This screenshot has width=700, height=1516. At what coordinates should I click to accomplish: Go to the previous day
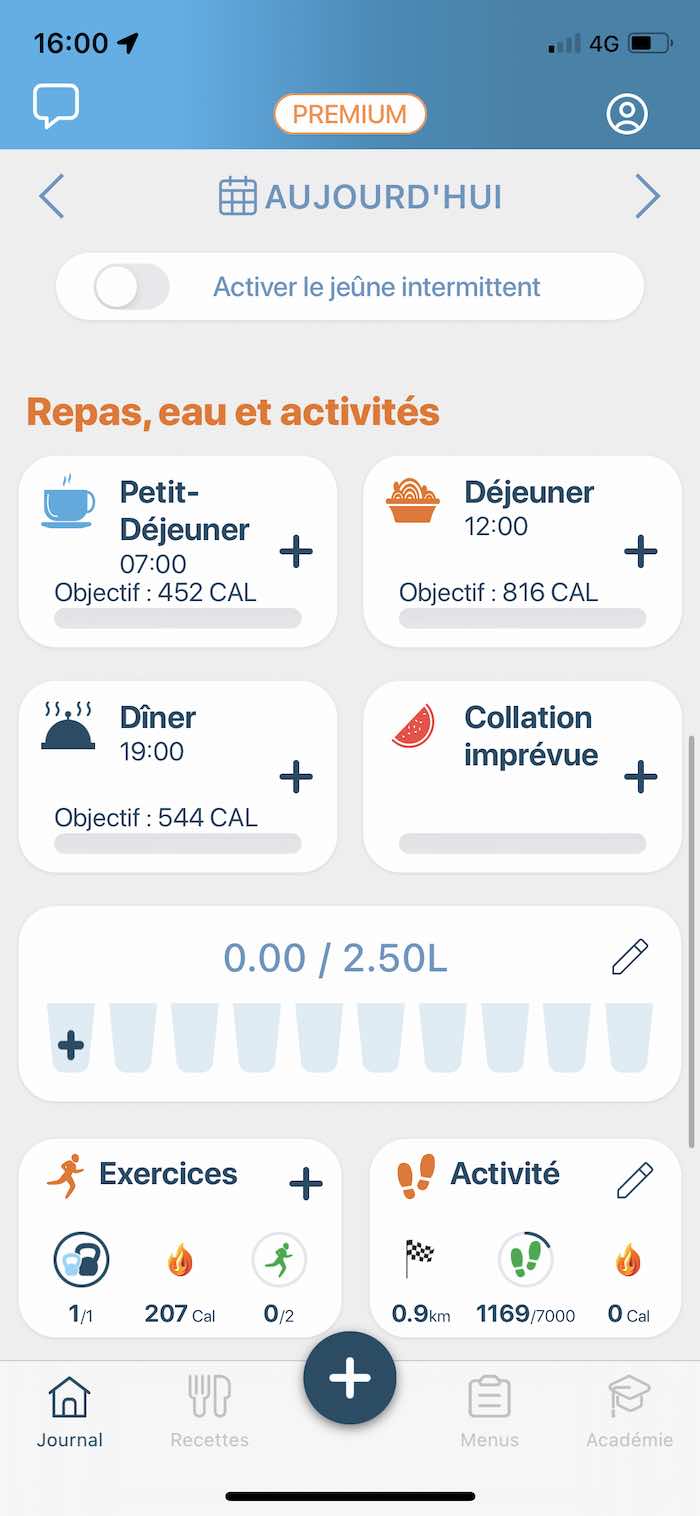52,196
